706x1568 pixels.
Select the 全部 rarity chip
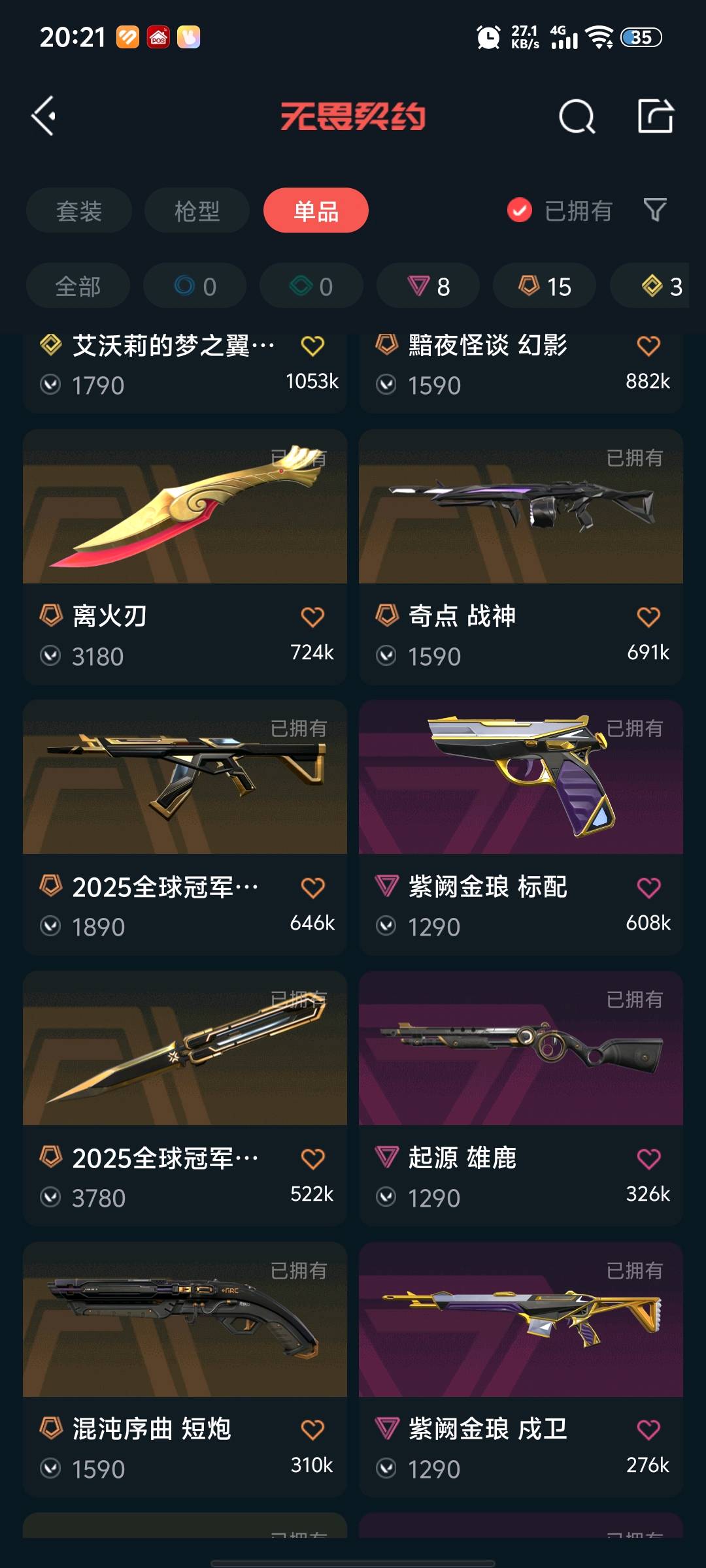[x=78, y=286]
